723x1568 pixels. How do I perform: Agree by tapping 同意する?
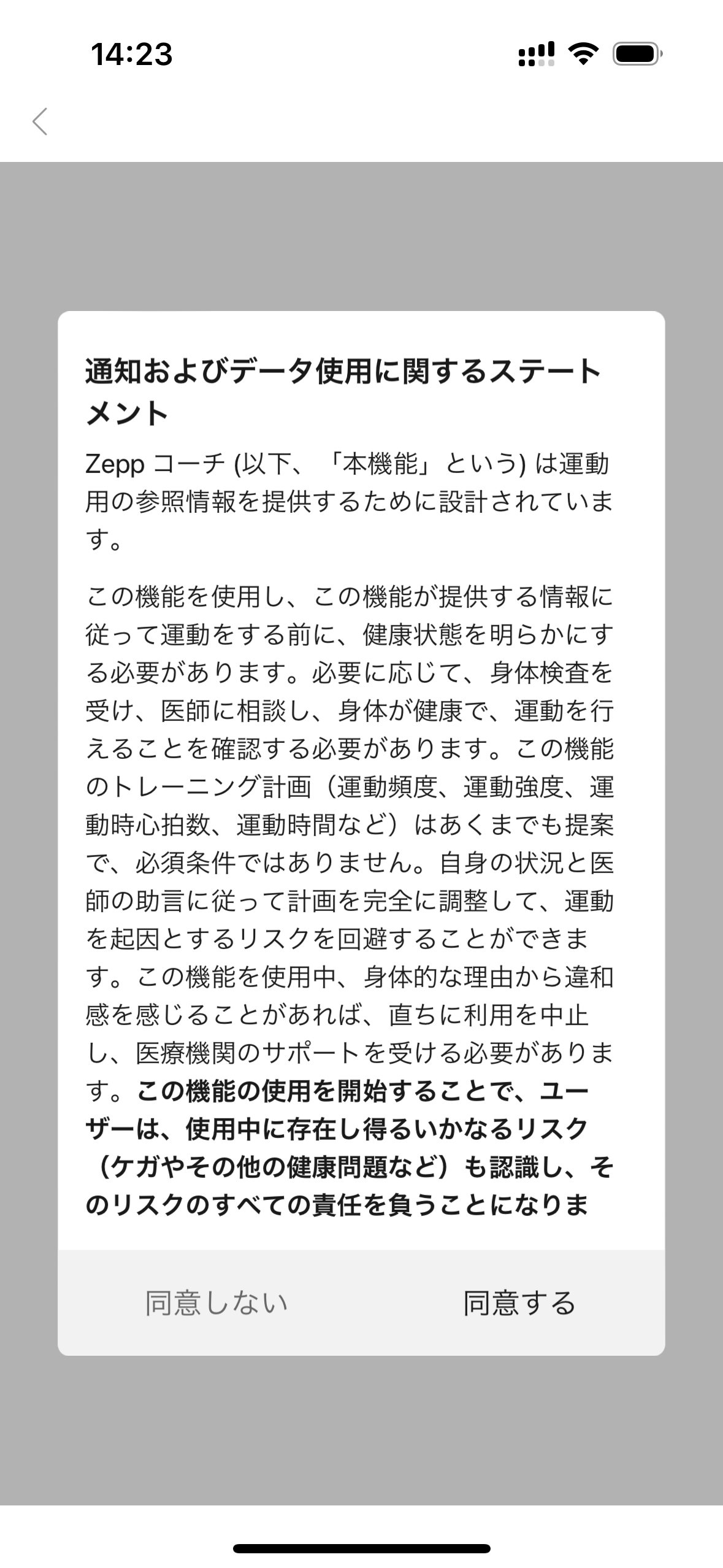coord(519,1302)
